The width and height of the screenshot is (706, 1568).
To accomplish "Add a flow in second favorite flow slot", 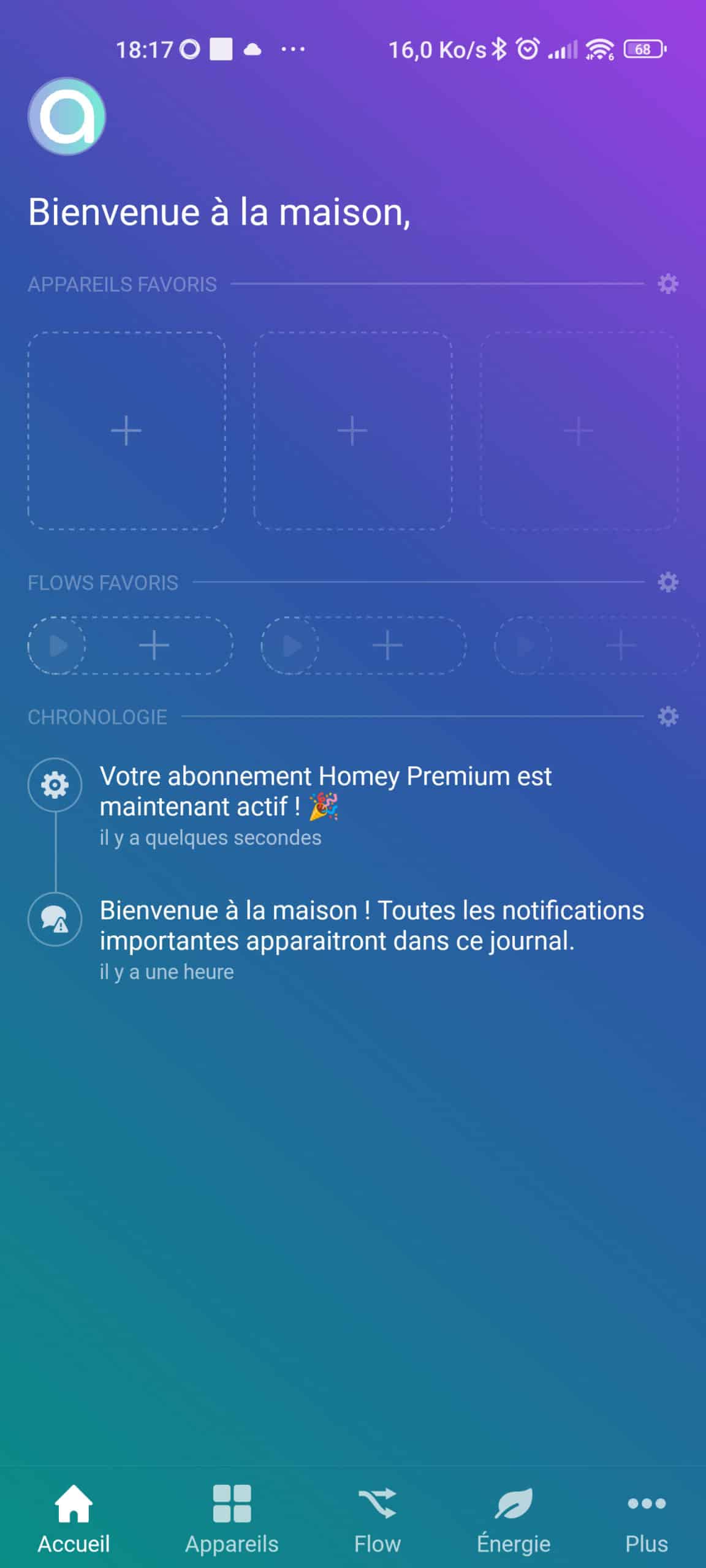I will [x=363, y=646].
